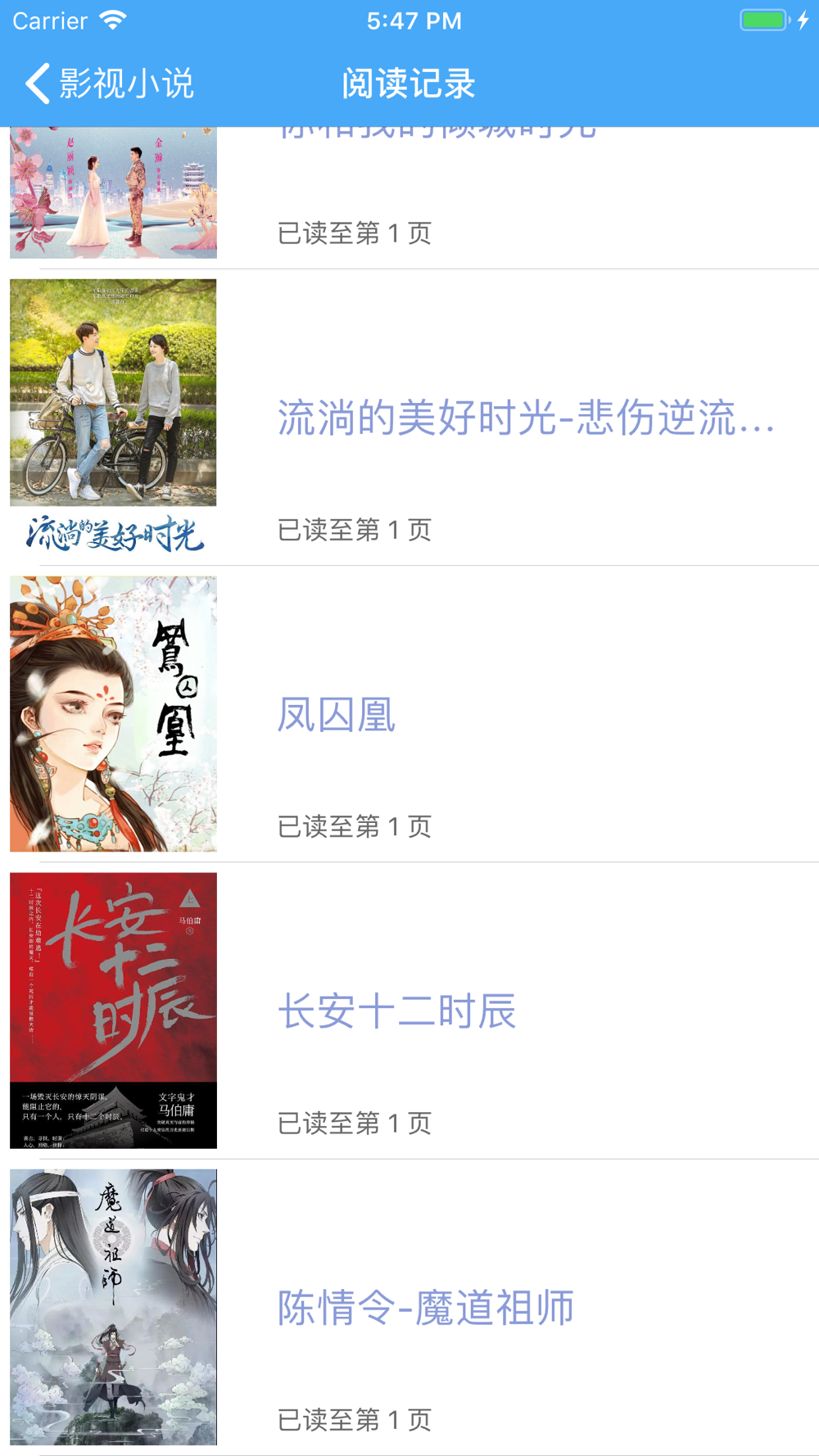Open the partially hidden top book entry
819x1456 pixels.
coord(409,197)
